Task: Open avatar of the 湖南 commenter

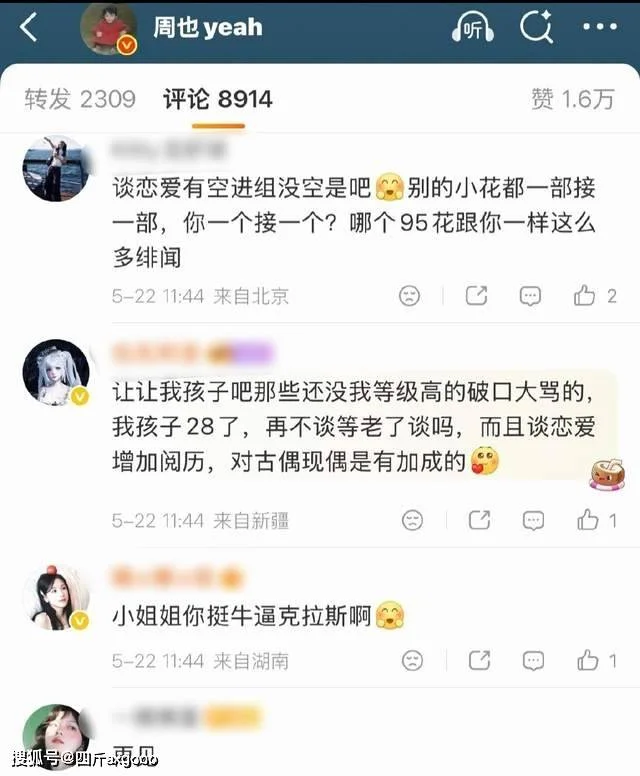Action: [x=56, y=597]
